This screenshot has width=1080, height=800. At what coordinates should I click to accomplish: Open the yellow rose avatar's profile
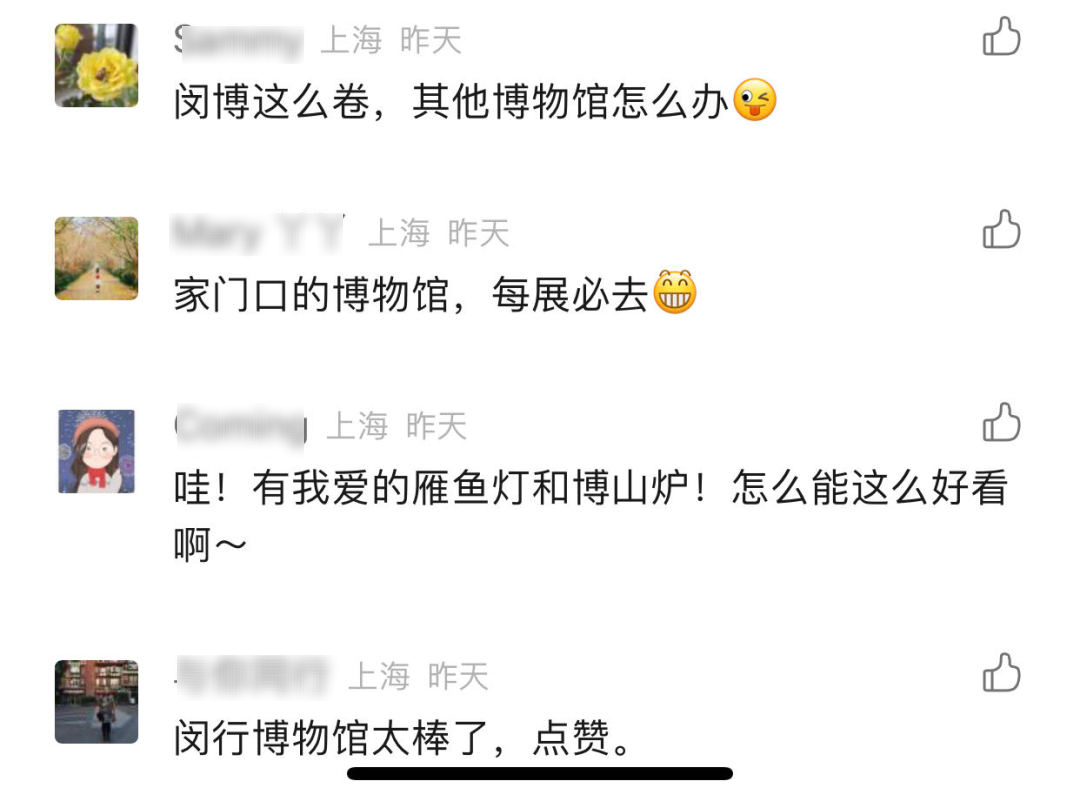(x=96, y=65)
